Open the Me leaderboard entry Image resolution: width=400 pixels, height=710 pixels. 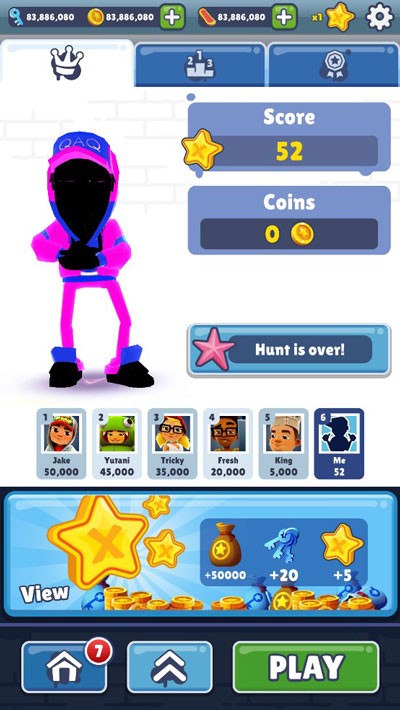pyautogui.click(x=339, y=443)
